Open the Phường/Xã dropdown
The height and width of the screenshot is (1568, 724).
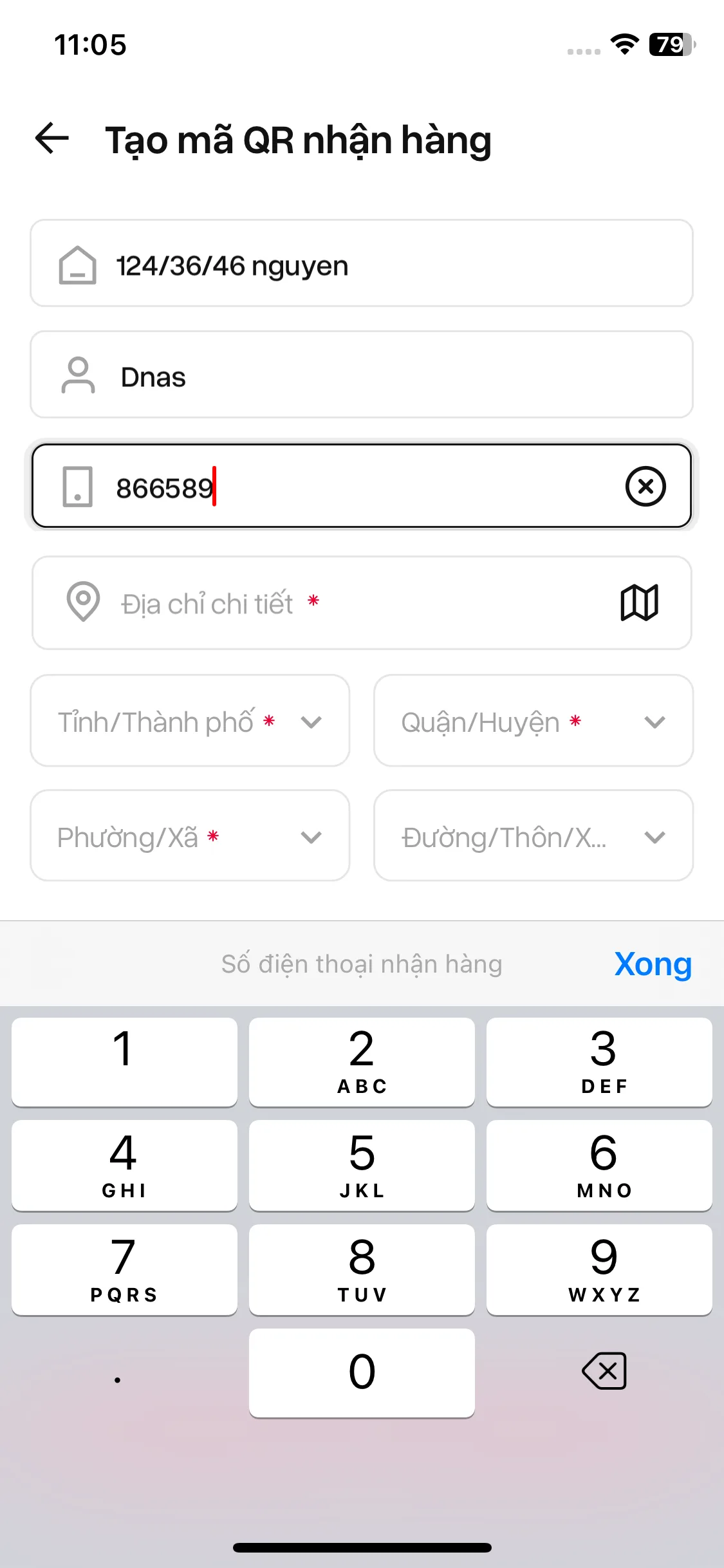pos(190,836)
